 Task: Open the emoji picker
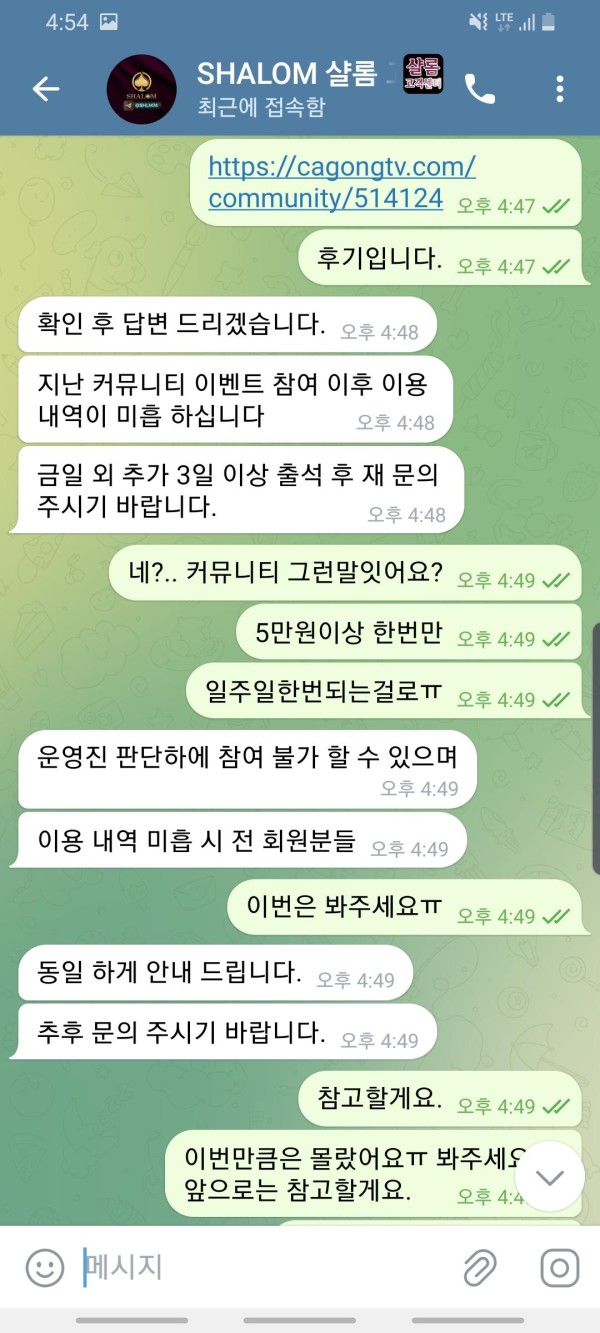(45, 1268)
